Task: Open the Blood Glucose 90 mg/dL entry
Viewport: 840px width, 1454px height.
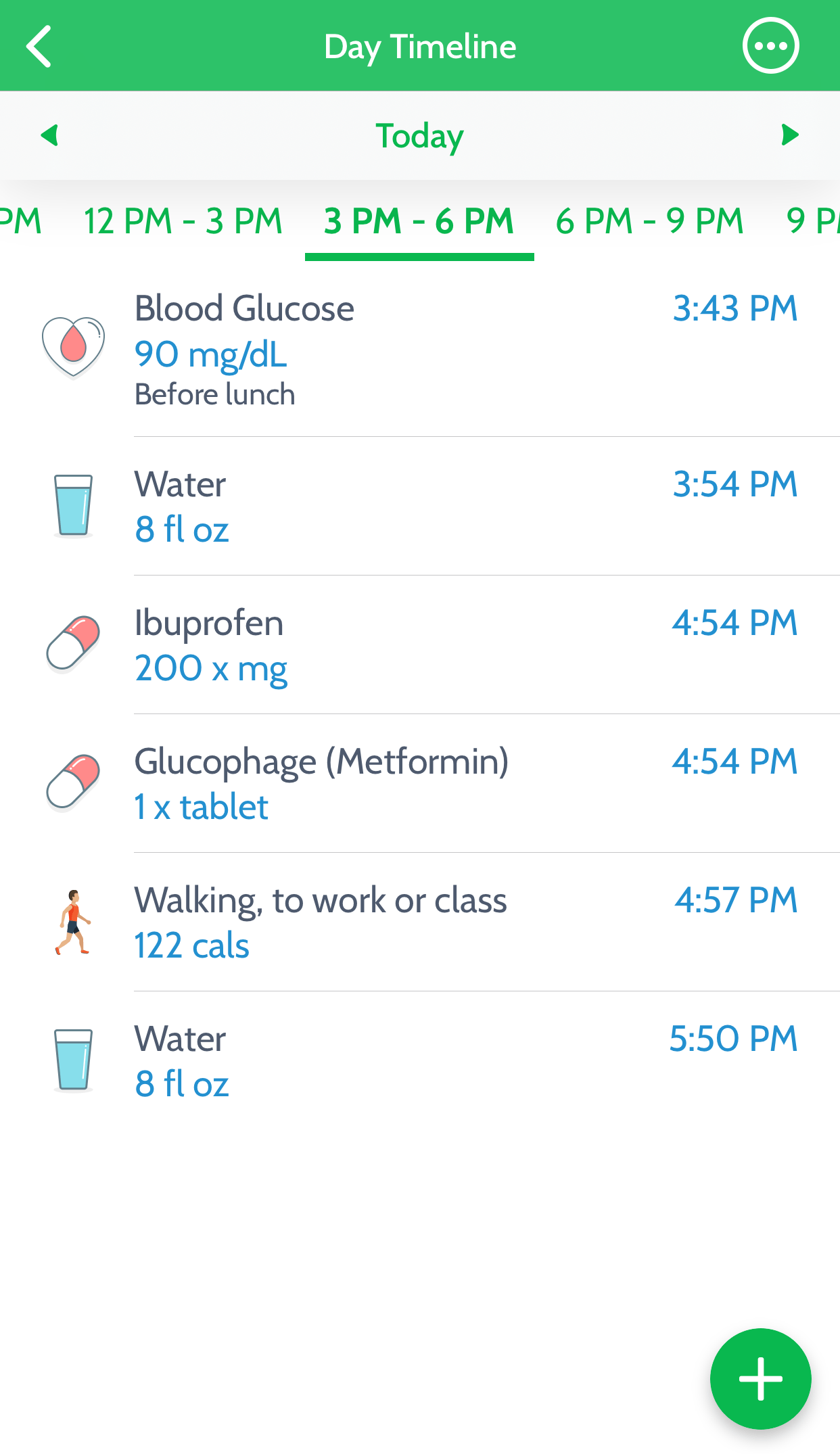Action: pos(419,350)
